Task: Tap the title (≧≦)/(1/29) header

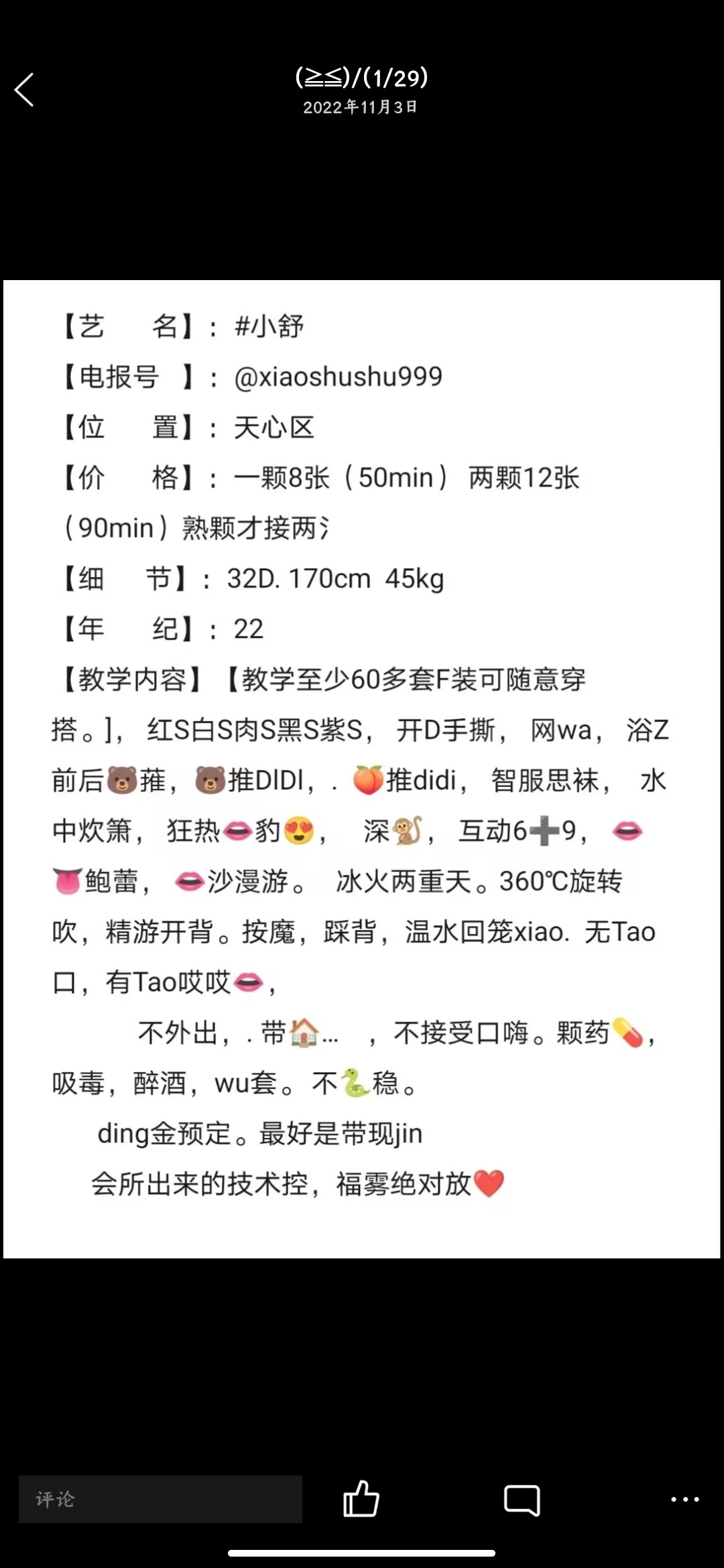Action: (361, 78)
